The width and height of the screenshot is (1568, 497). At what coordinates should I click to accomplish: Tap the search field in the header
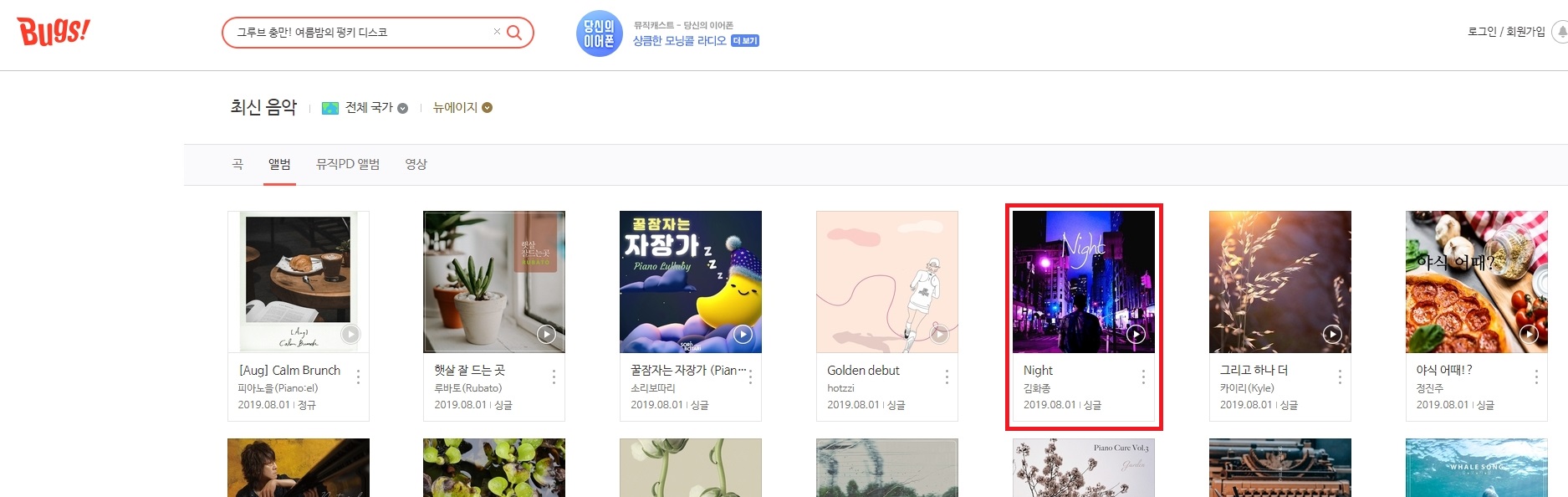coord(360,33)
